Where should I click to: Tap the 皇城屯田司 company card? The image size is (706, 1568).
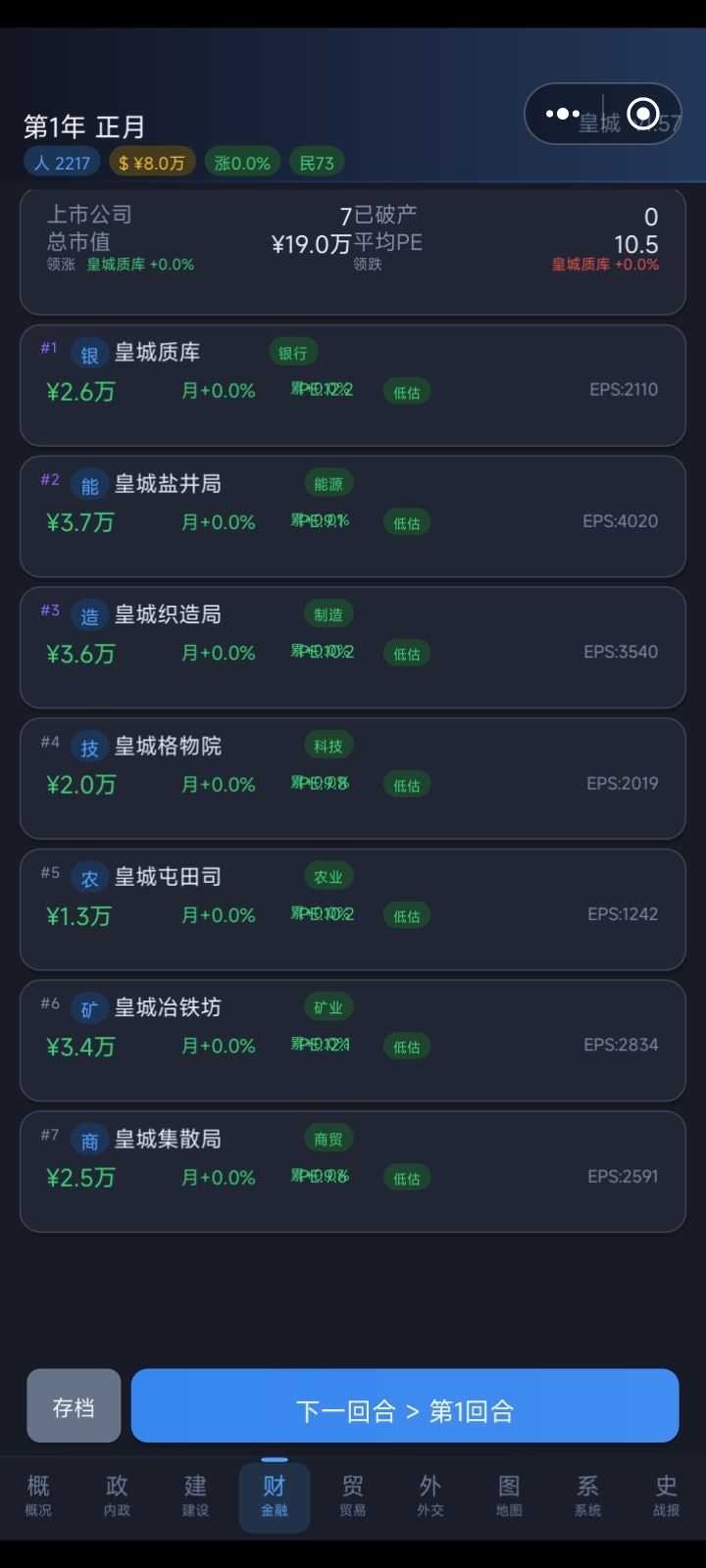pyautogui.click(x=353, y=909)
